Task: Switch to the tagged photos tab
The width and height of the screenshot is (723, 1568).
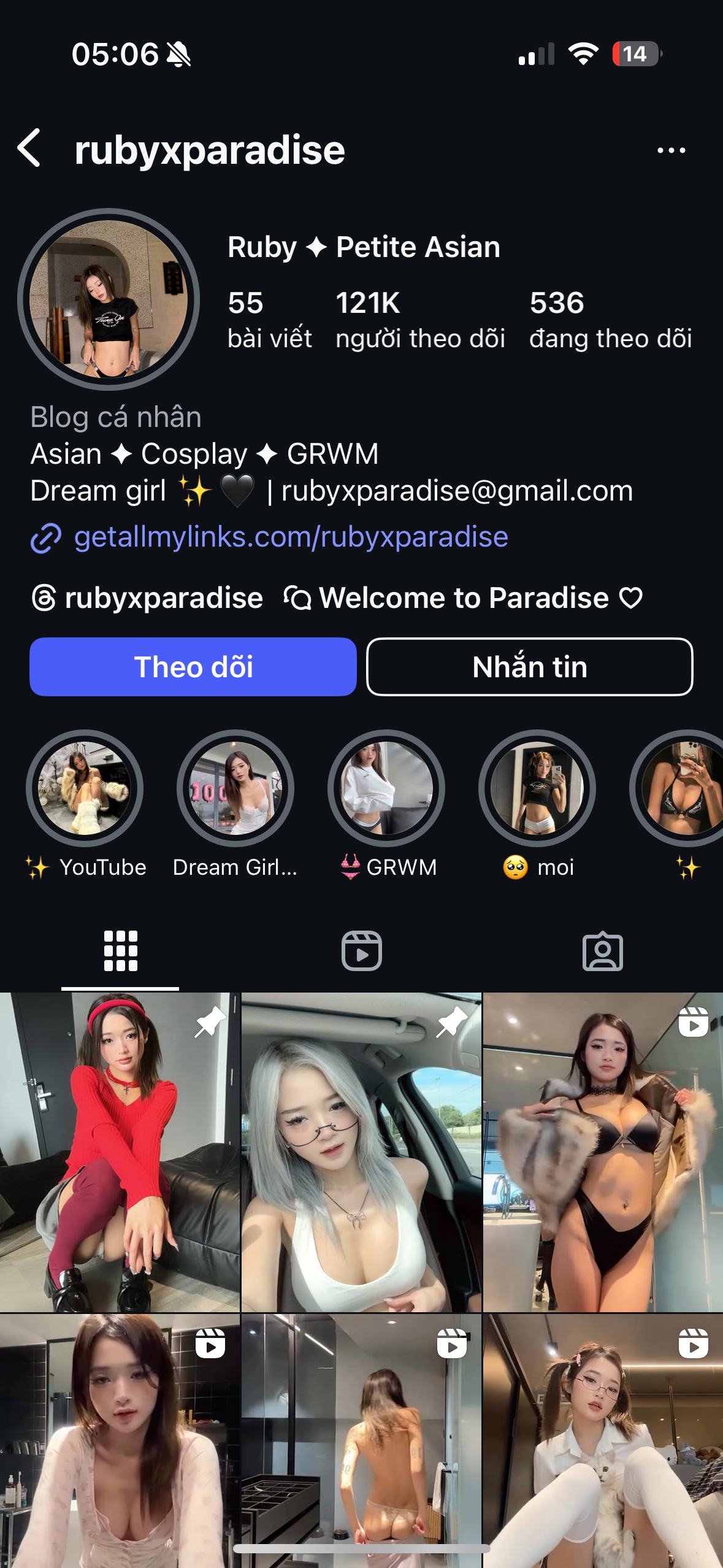Action: point(602,951)
